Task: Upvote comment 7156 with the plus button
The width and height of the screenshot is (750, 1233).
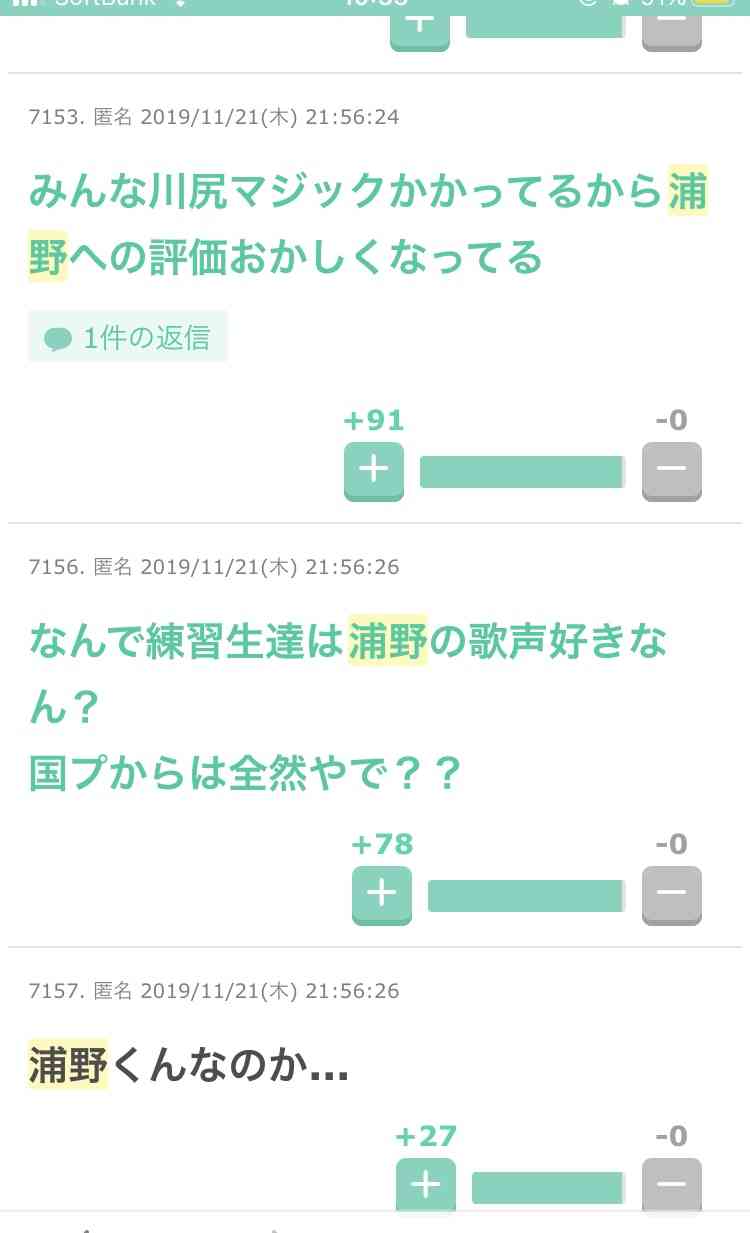Action: pyautogui.click(x=382, y=894)
